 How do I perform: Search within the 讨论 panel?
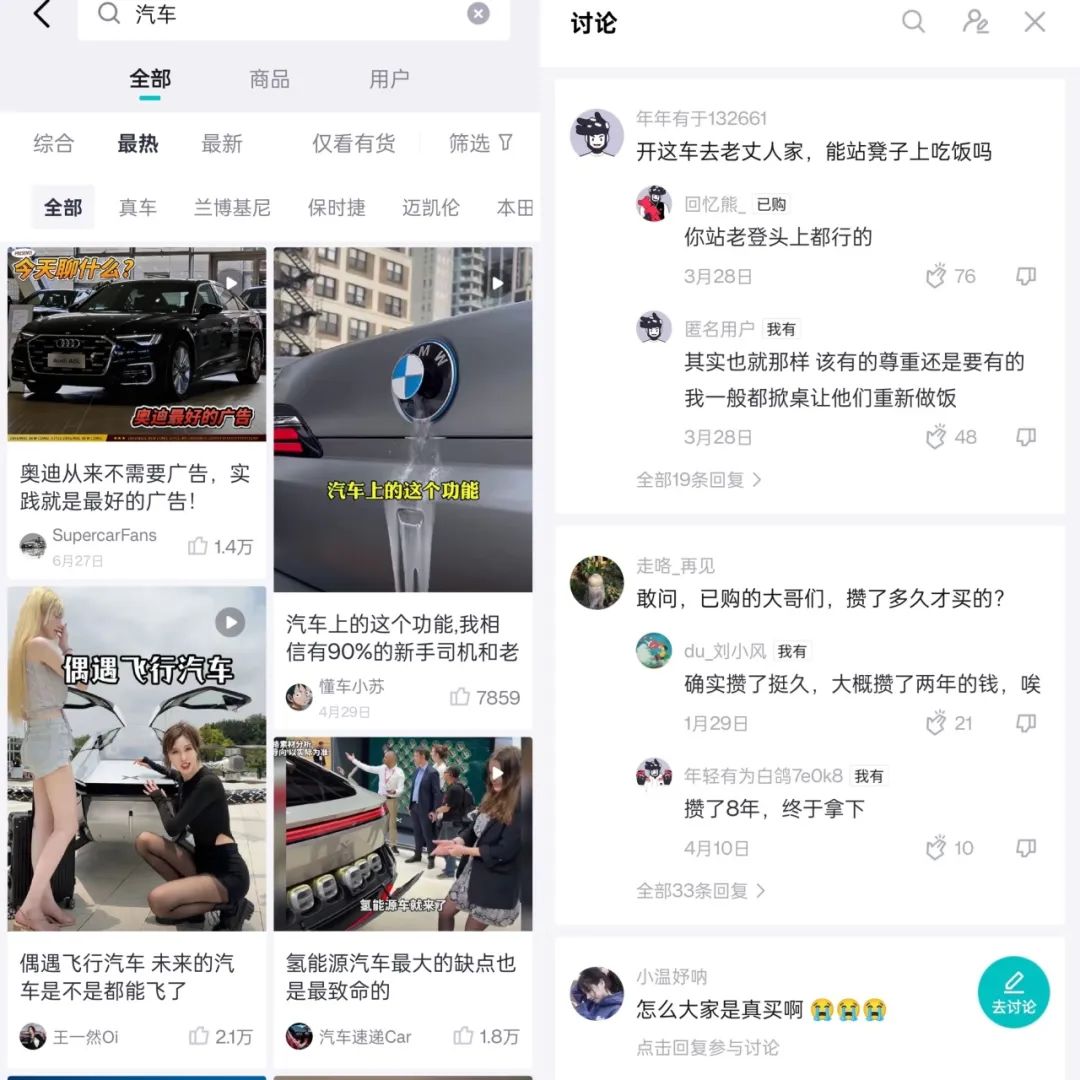click(913, 22)
